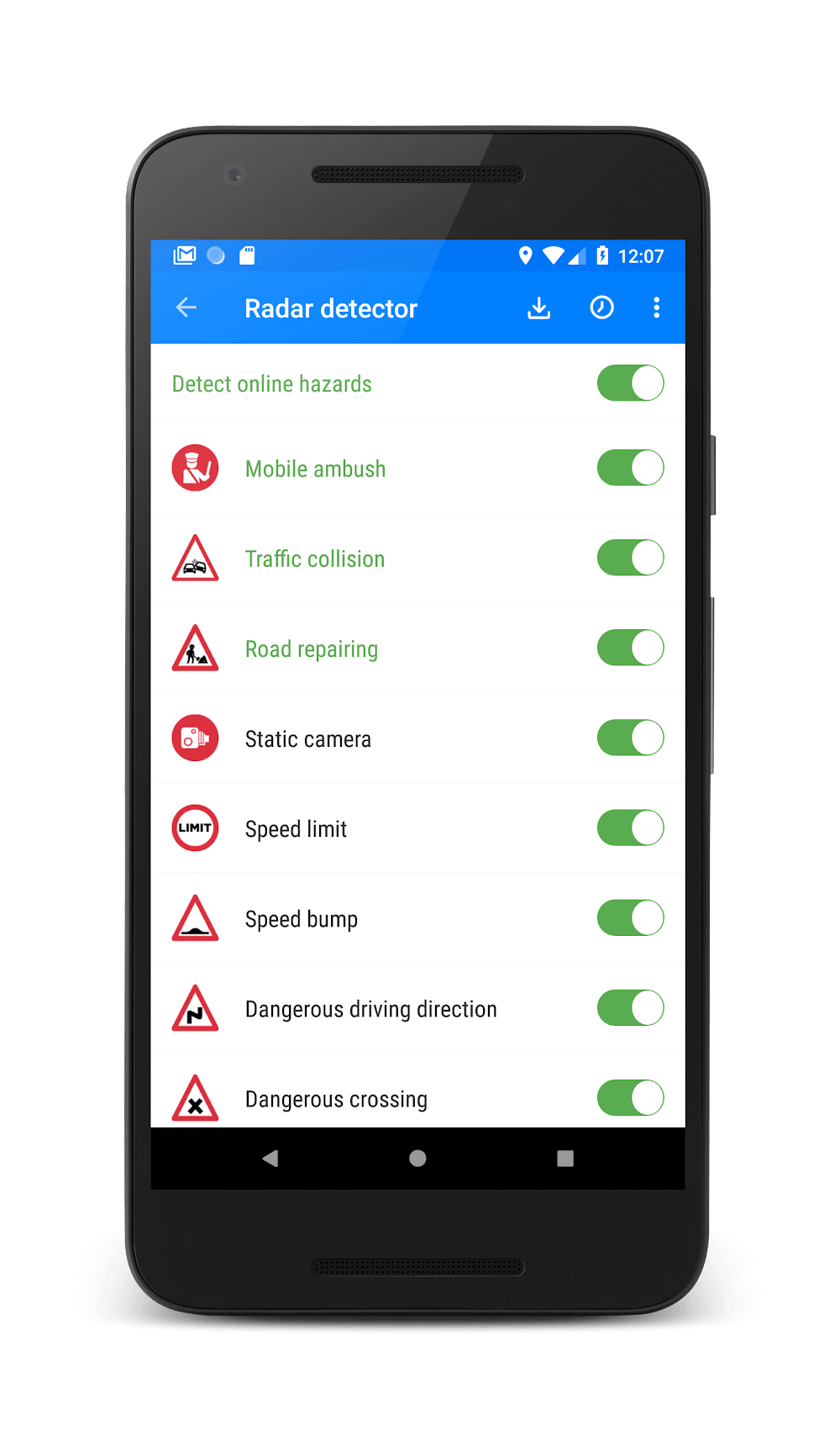This screenshot has width=840, height=1440.
Task: Disable Speed limit detection
Action: (630, 828)
